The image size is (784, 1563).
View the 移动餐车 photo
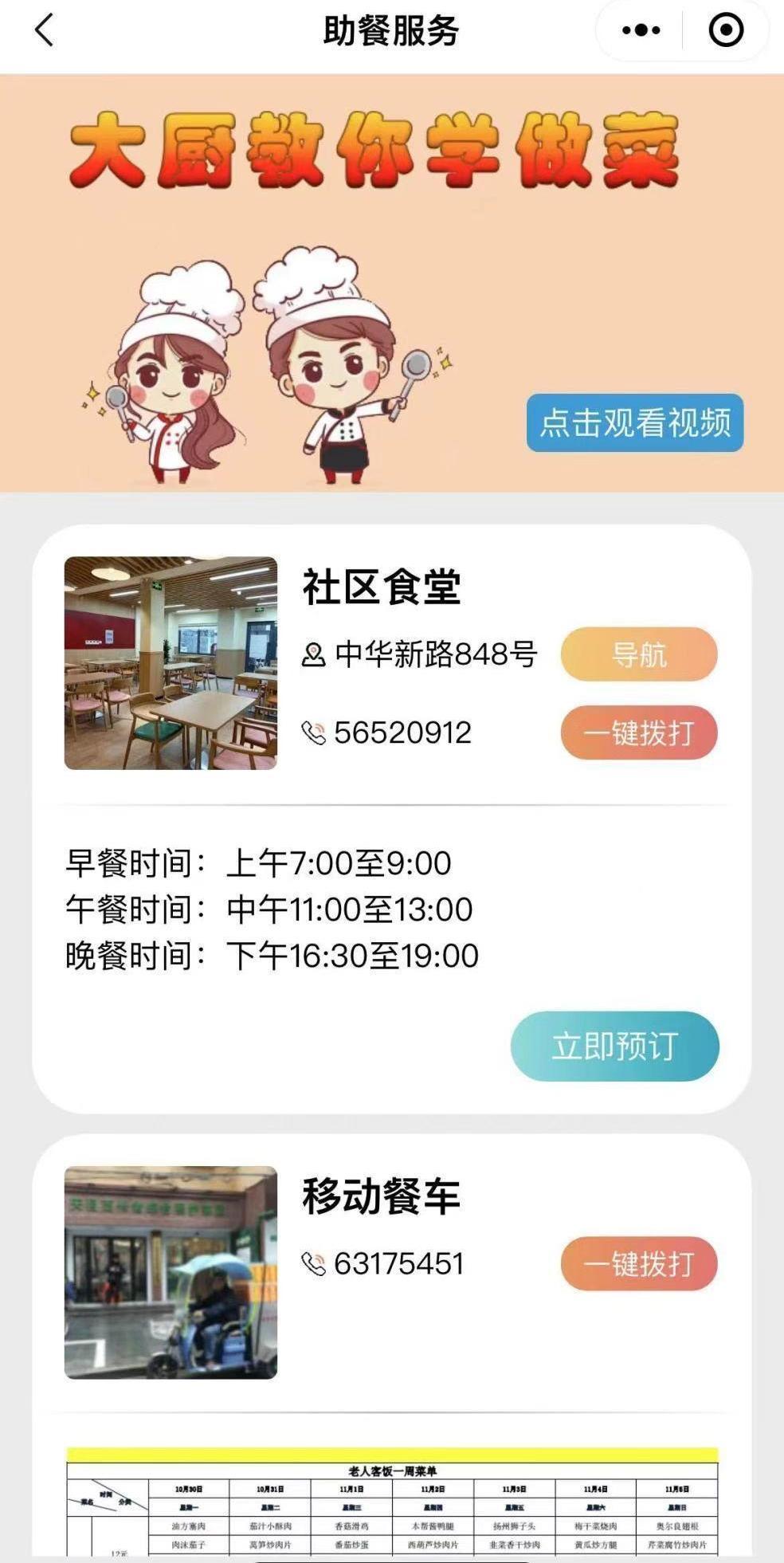pos(171,1272)
